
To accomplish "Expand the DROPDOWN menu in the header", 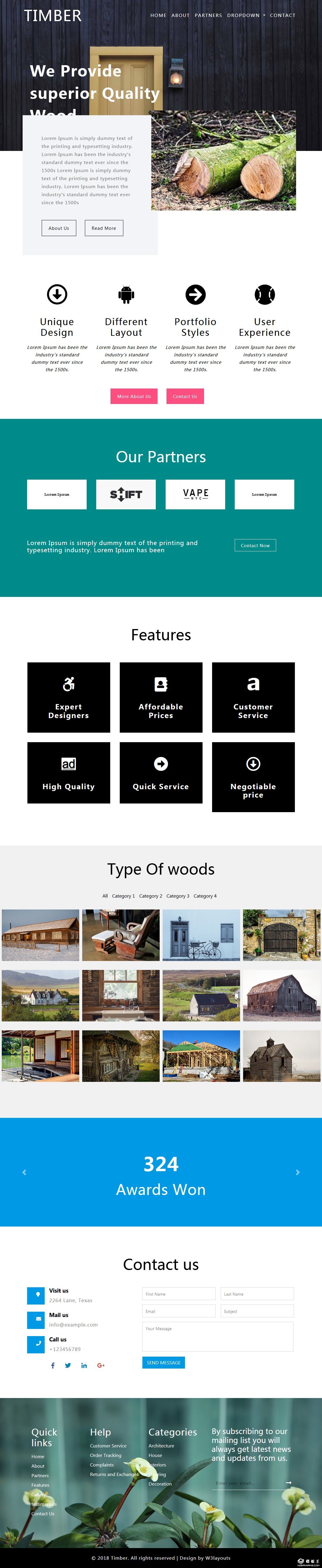I will click(246, 15).
